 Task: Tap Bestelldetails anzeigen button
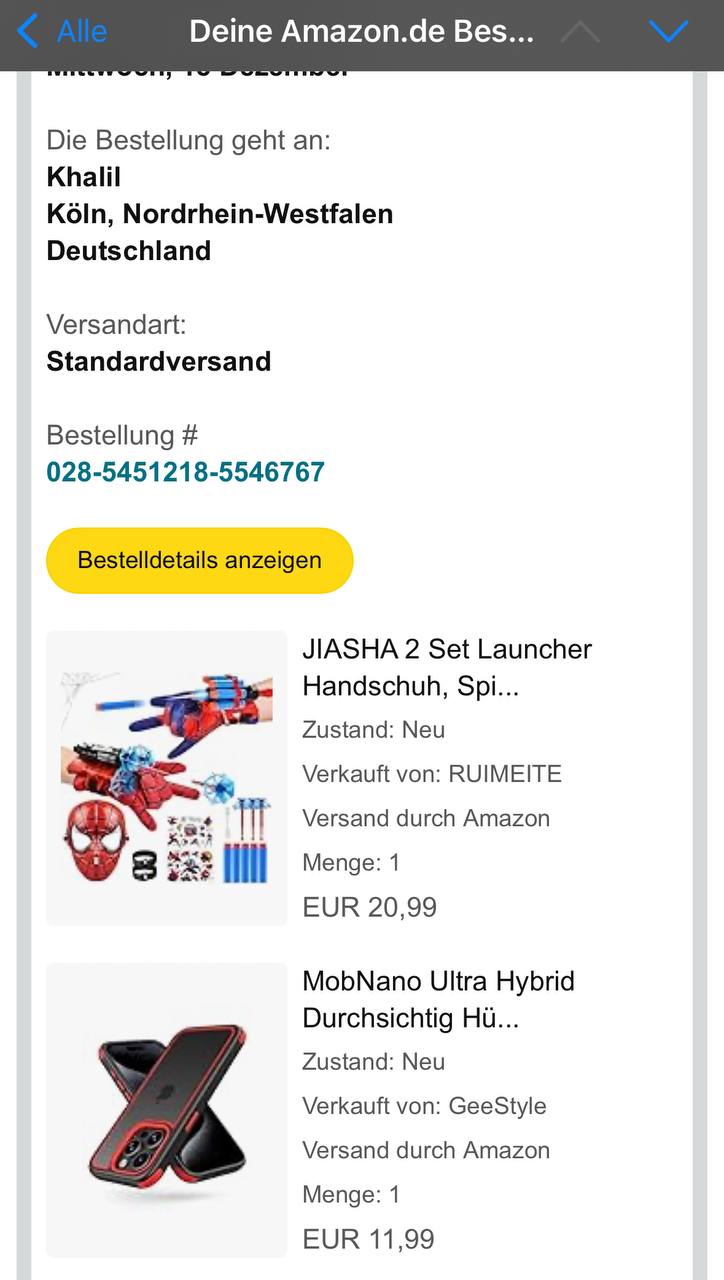point(199,560)
